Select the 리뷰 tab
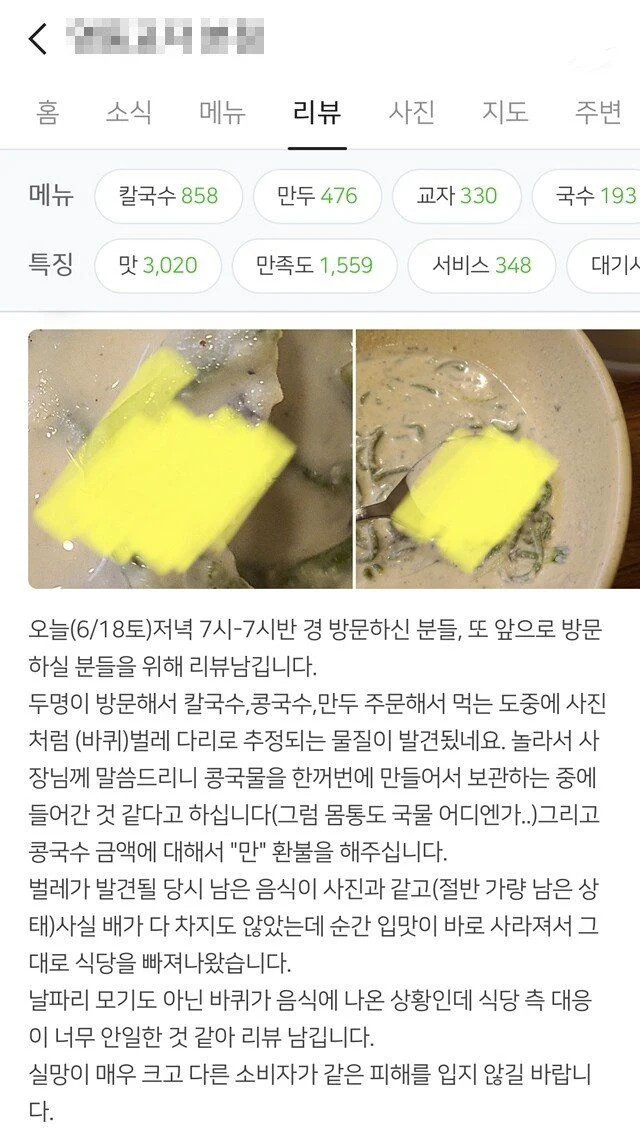640x1134 pixels. click(x=317, y=112)
